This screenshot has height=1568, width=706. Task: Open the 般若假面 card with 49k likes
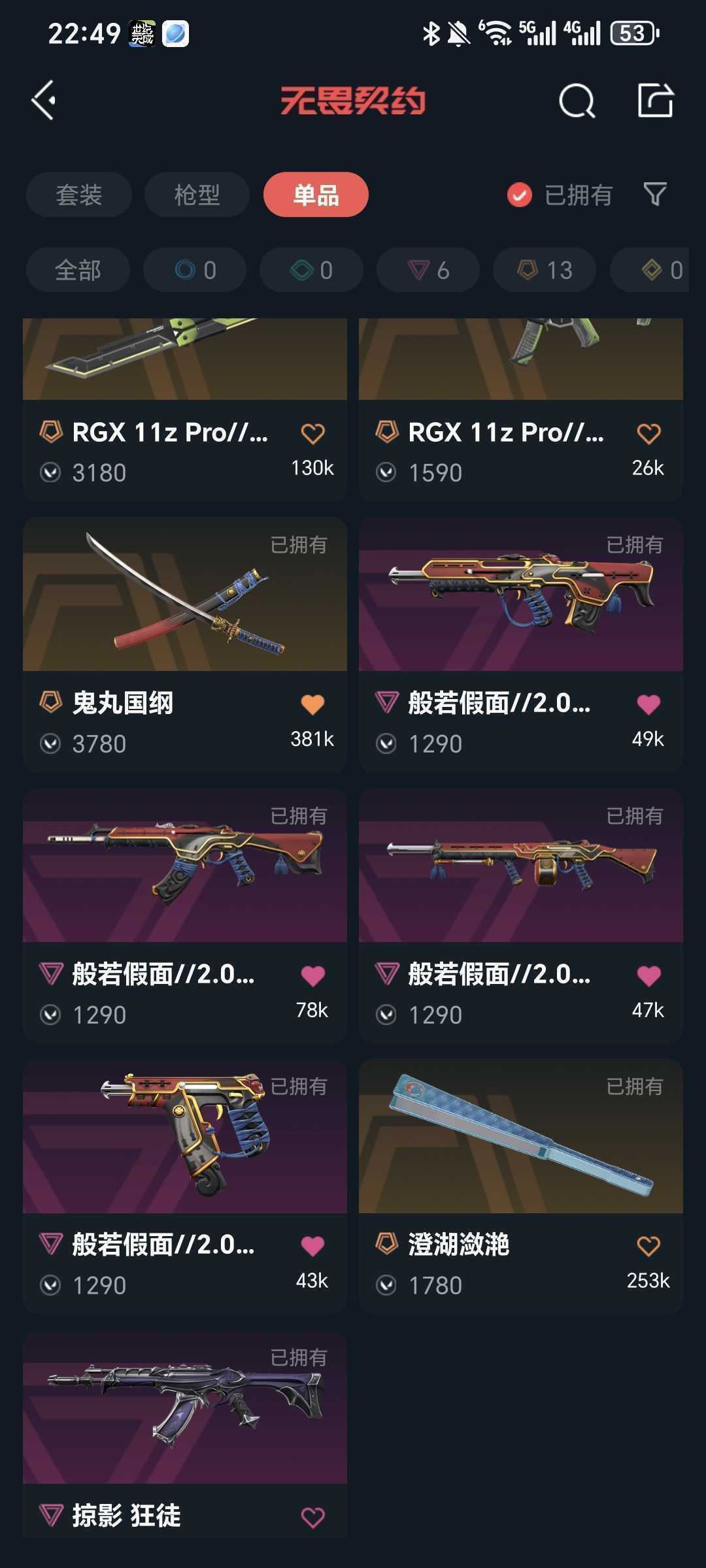coord(520,595)
